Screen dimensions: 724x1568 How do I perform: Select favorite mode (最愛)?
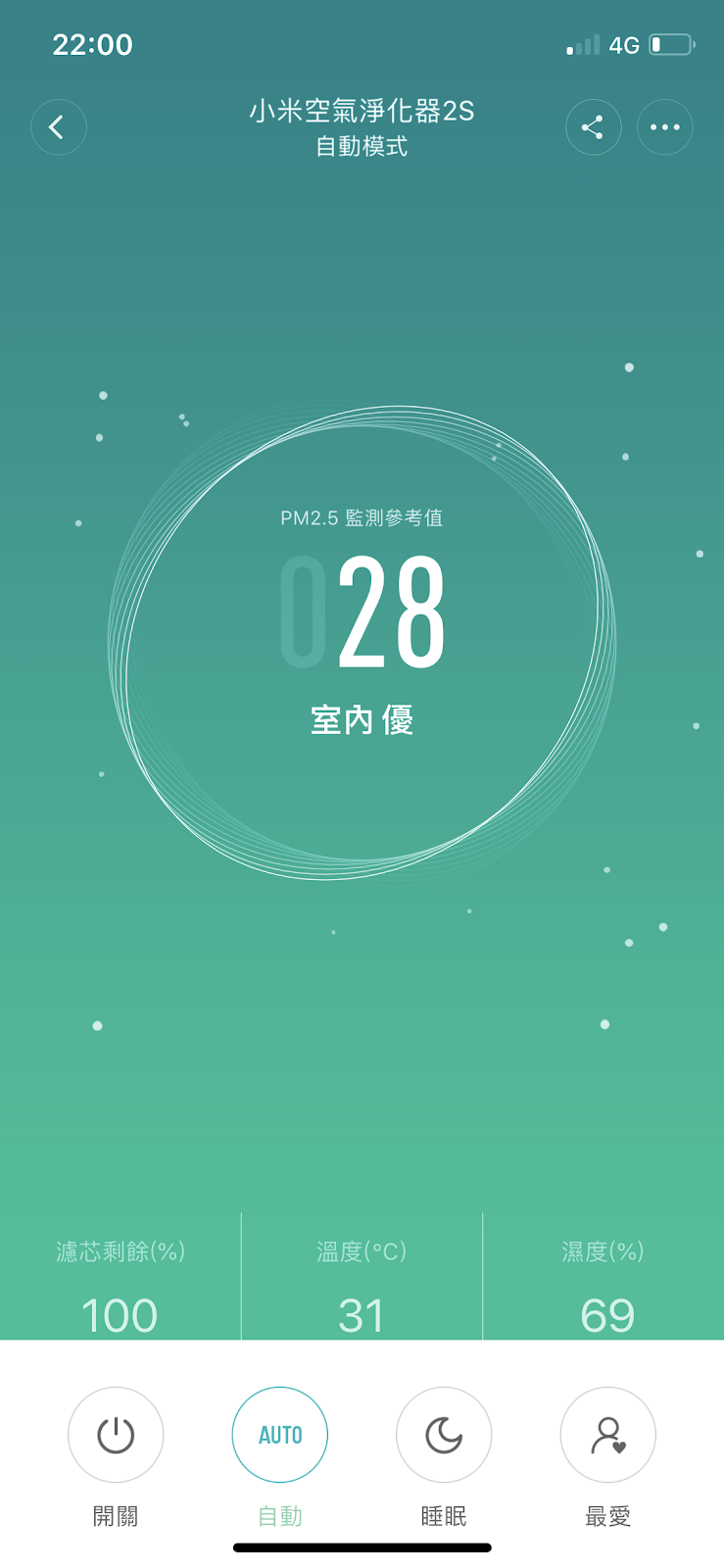[x=607, y=1435]
